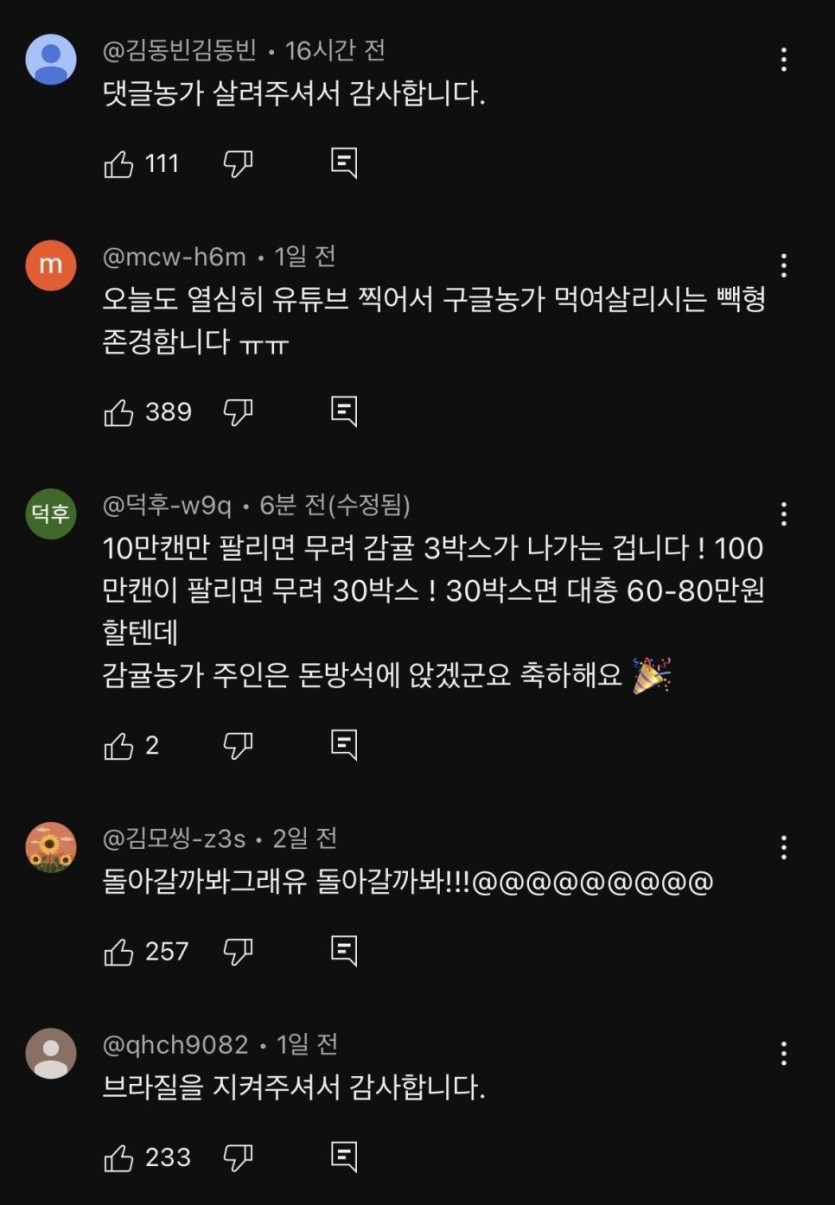The image size is (835, 1205).
Task: Reply to @mcw-h6m's comment
Action: click(344, 411)
